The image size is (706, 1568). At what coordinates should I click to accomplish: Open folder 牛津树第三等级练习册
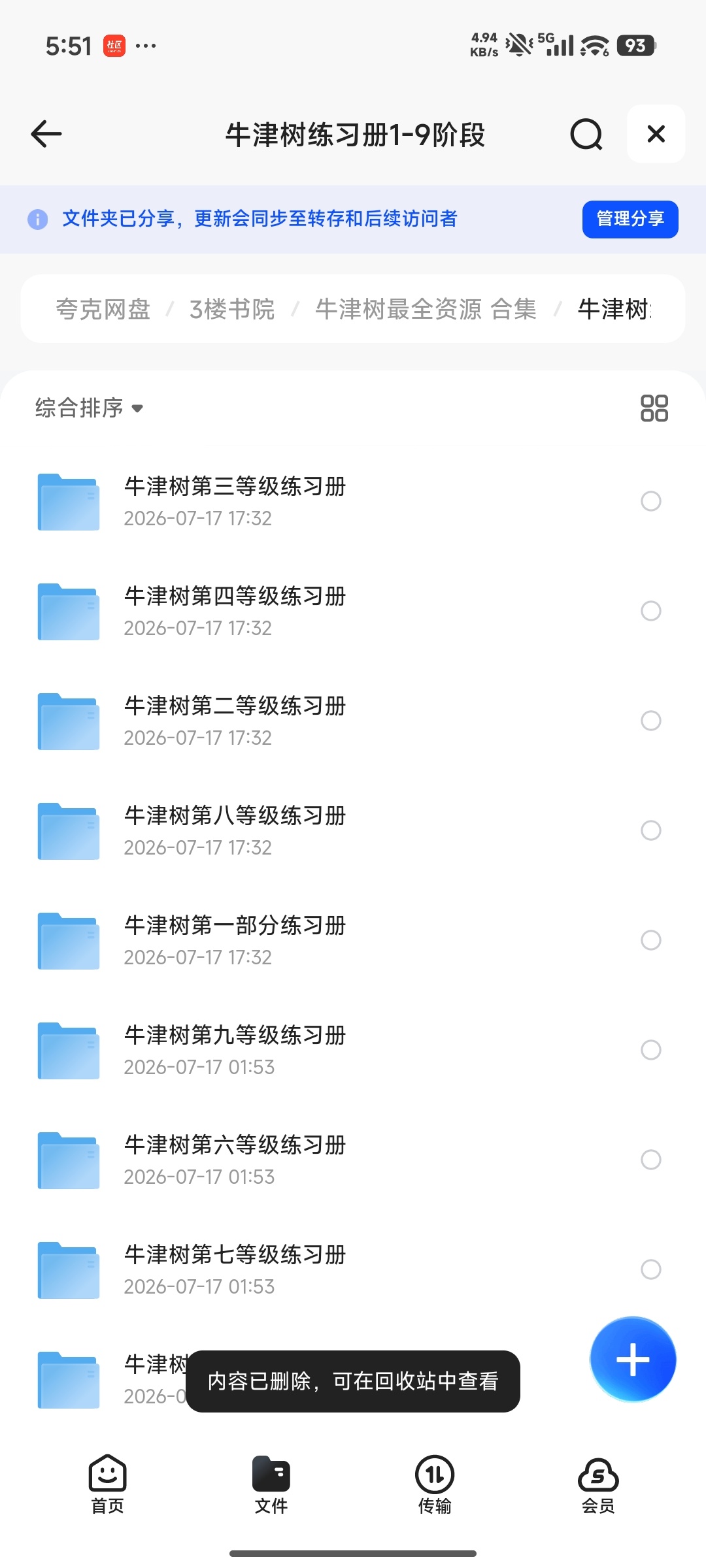pos(353,501)
